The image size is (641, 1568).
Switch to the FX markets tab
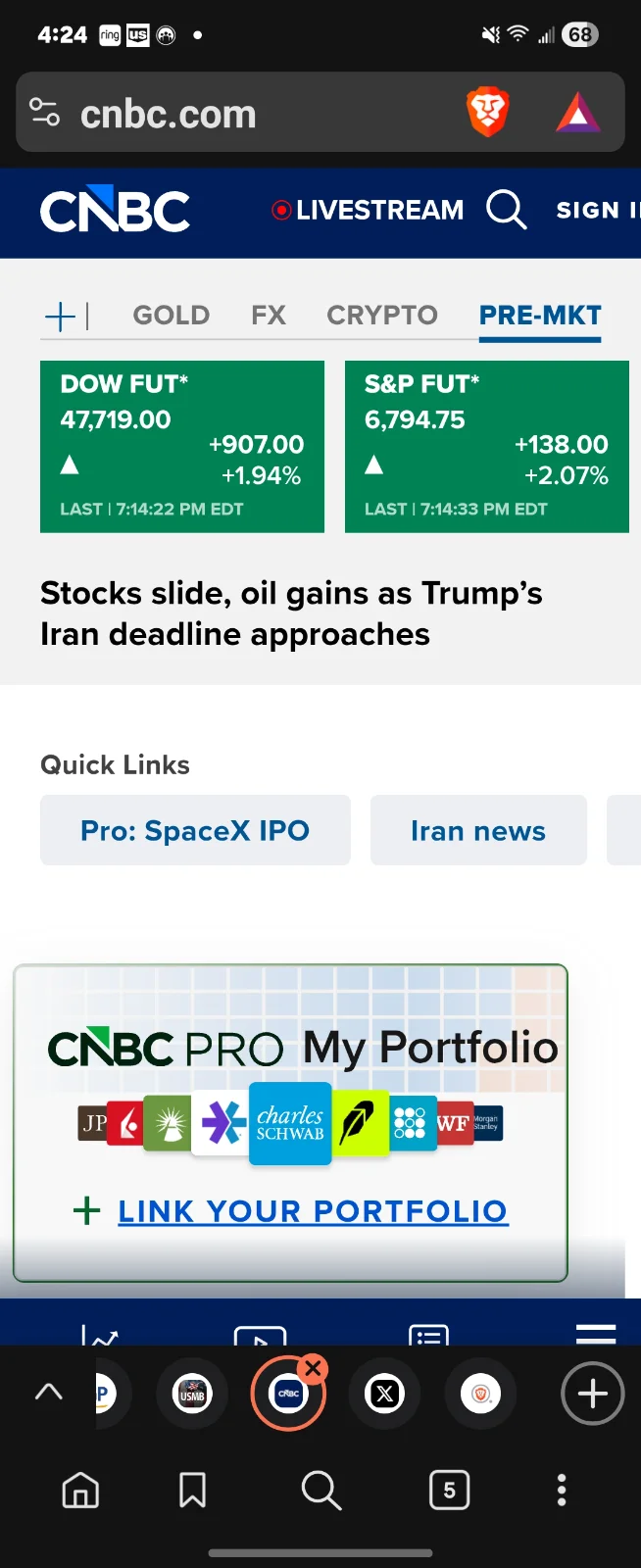coord(269,316)
